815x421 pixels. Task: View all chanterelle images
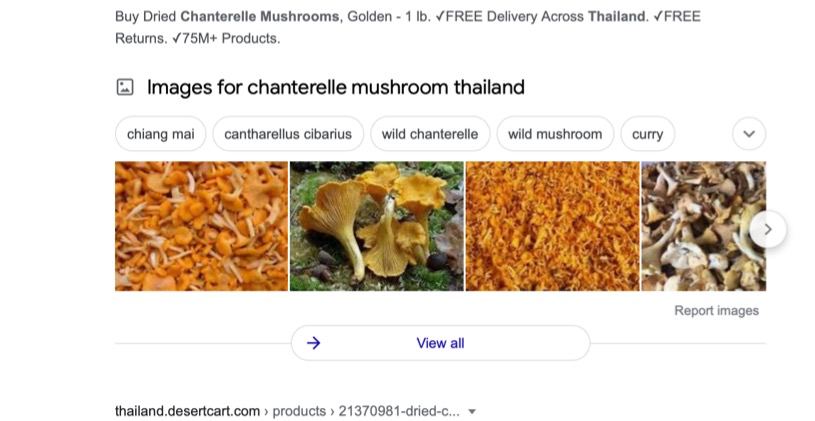(x=440, y=343)
